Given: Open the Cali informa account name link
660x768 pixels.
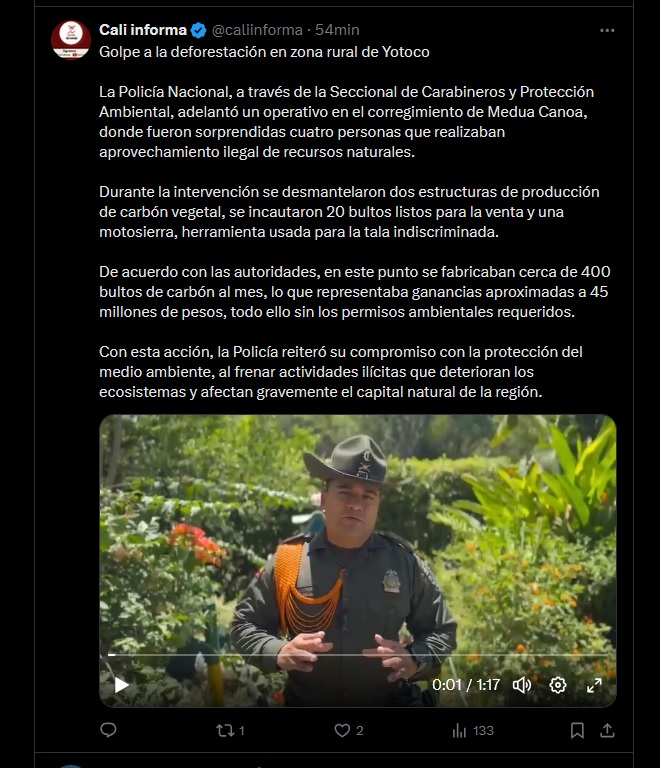Looking at the screenshot, I should point(143,30).
